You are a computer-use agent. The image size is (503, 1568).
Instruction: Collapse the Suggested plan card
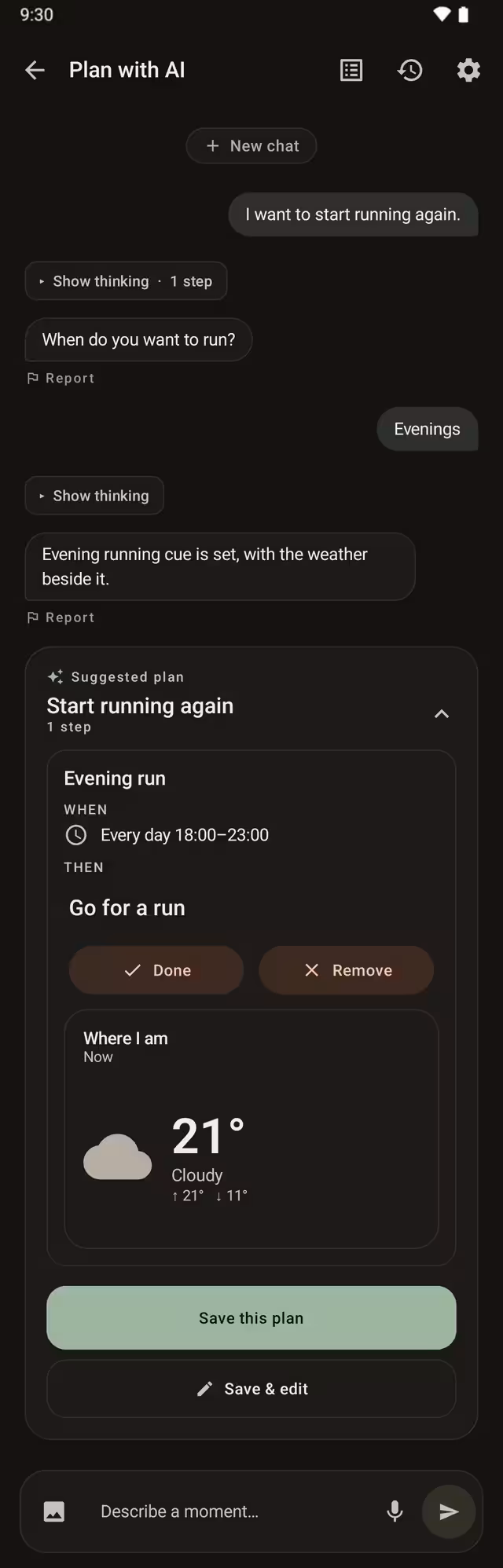tap(442, 713)
